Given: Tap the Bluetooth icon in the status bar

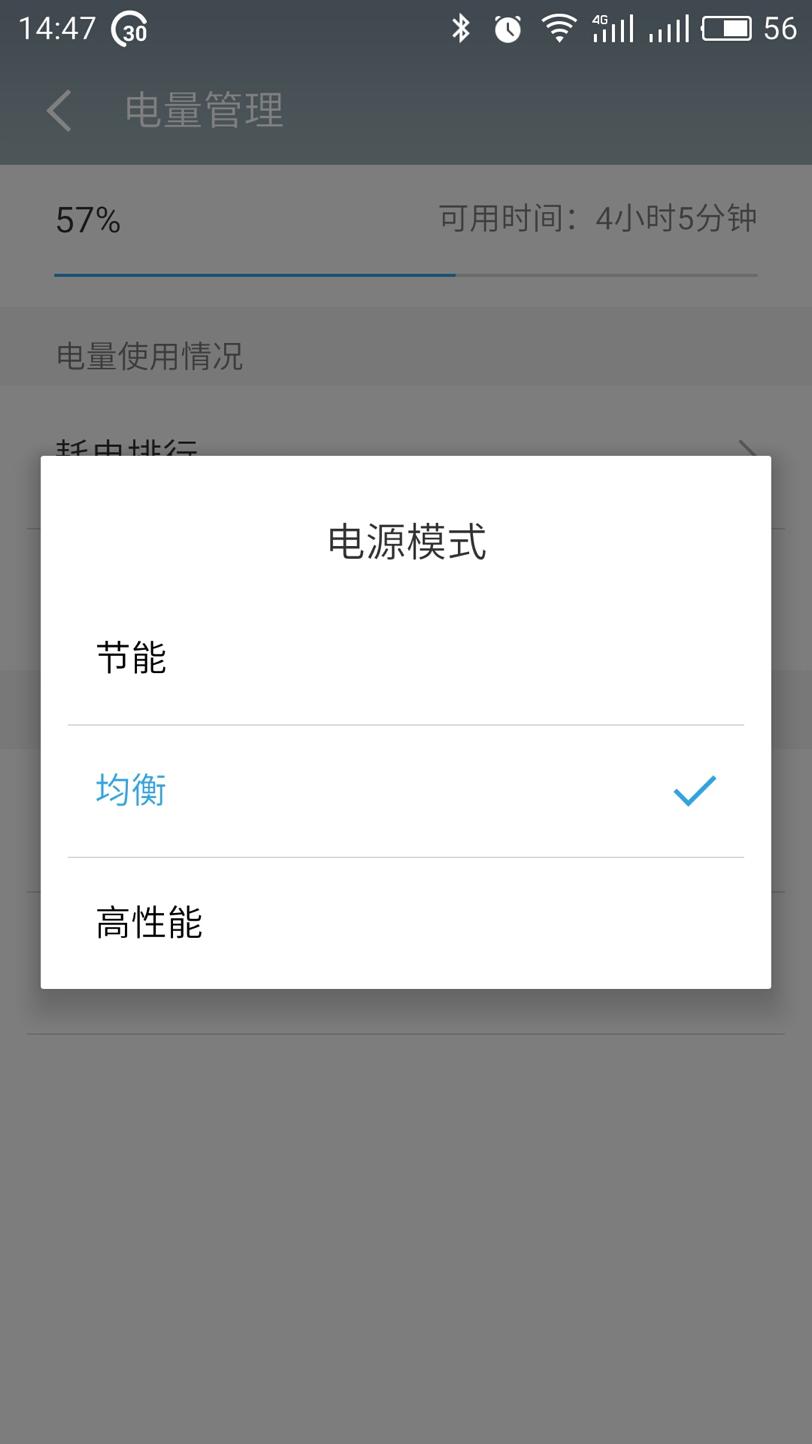Looking at the screenshot, I should pos(461,29).
